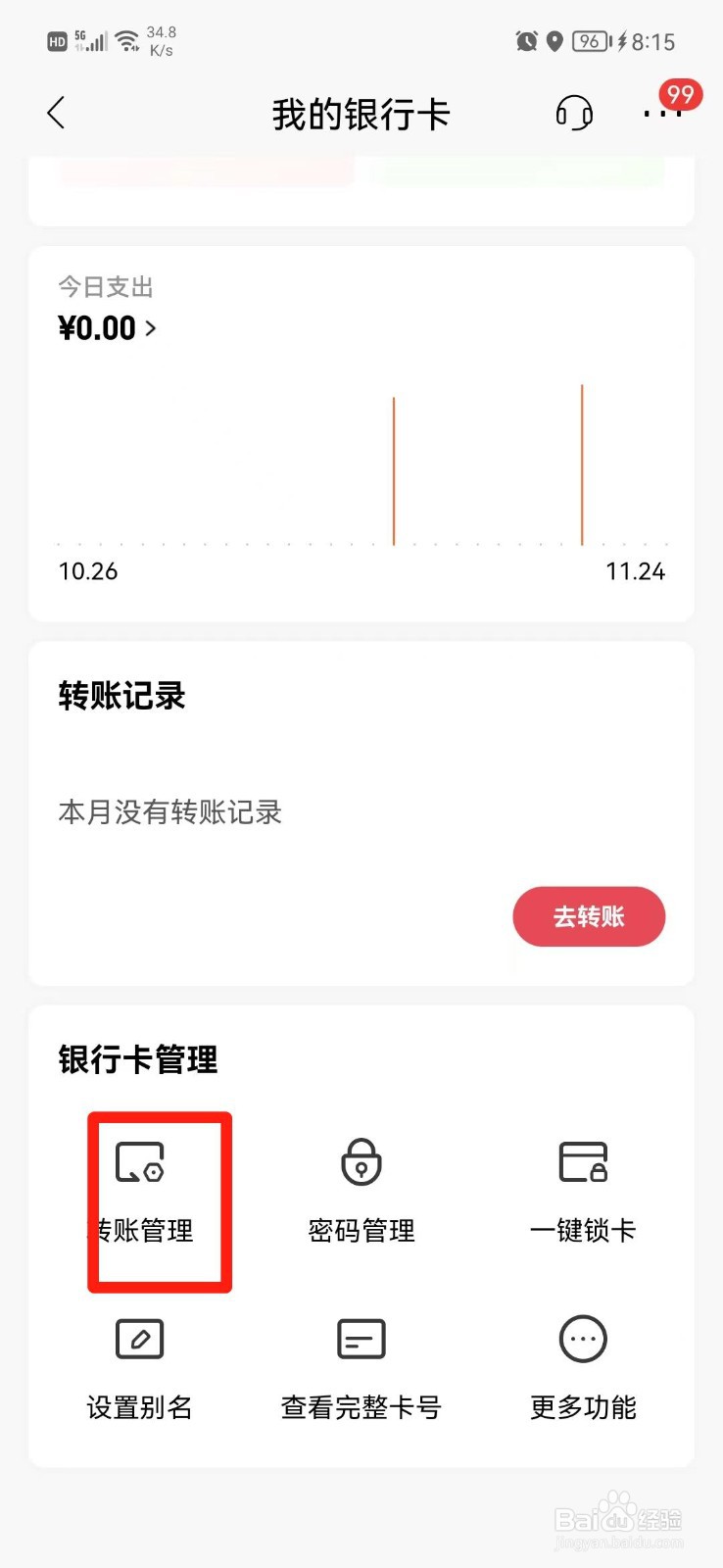The image size is (723, 1568).
Task: Open customer service headset icon
Action: [x=574, y=114]
